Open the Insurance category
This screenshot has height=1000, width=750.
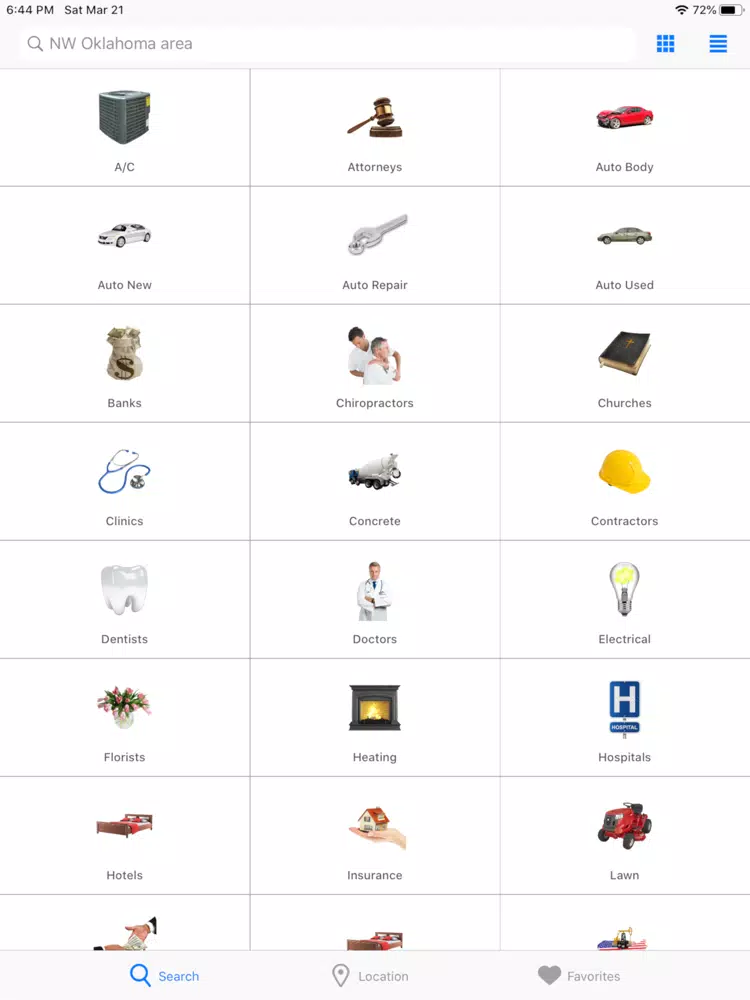(x=375, y=836)
